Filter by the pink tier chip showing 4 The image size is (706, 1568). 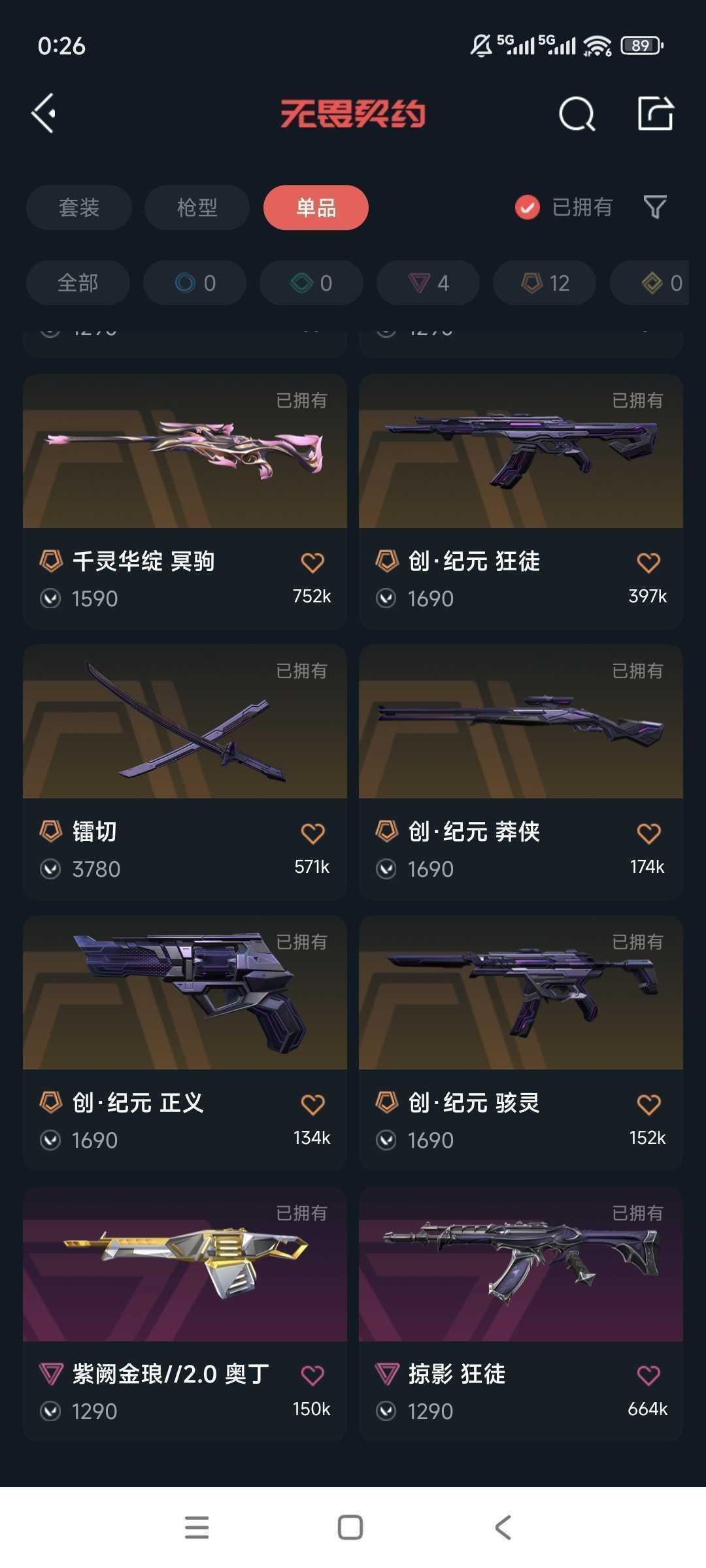[x=428, y=283]
